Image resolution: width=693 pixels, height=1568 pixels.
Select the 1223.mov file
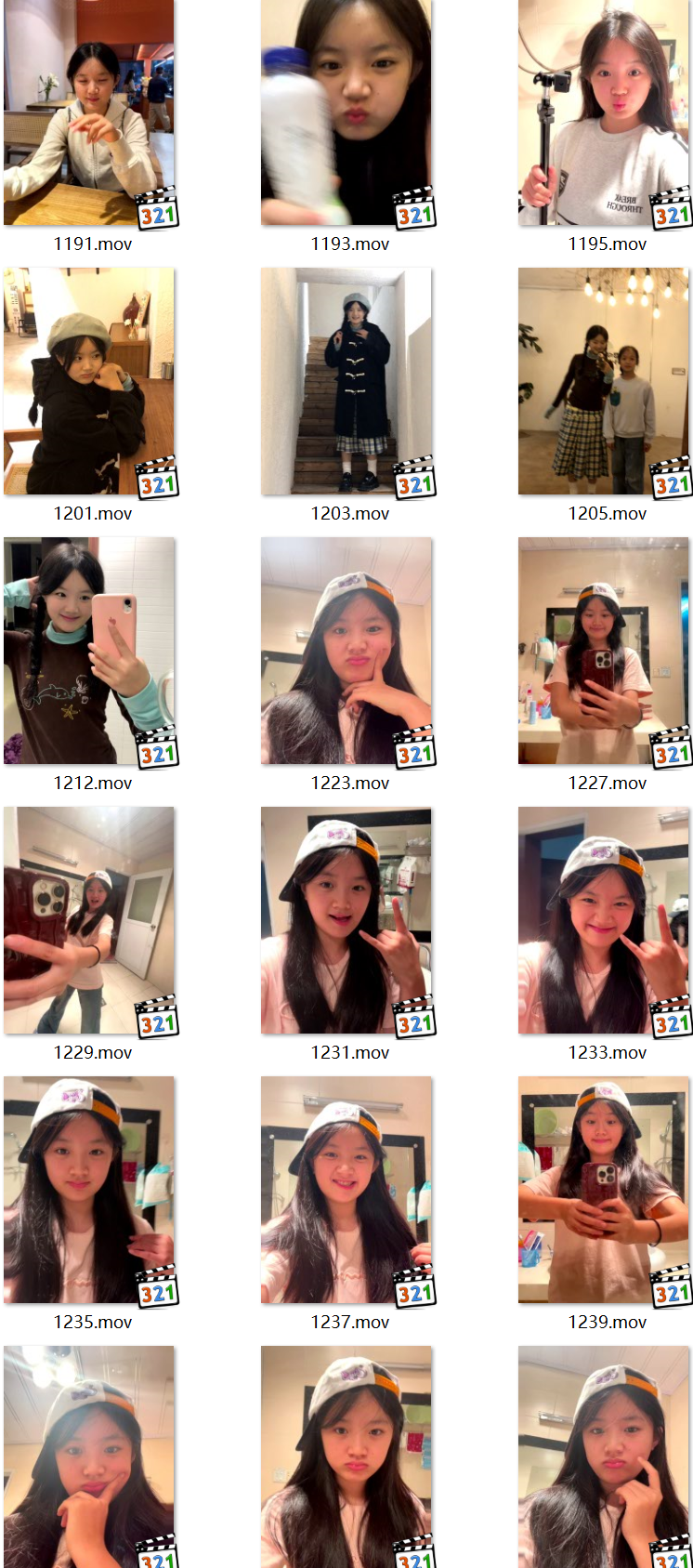[346, 651]
